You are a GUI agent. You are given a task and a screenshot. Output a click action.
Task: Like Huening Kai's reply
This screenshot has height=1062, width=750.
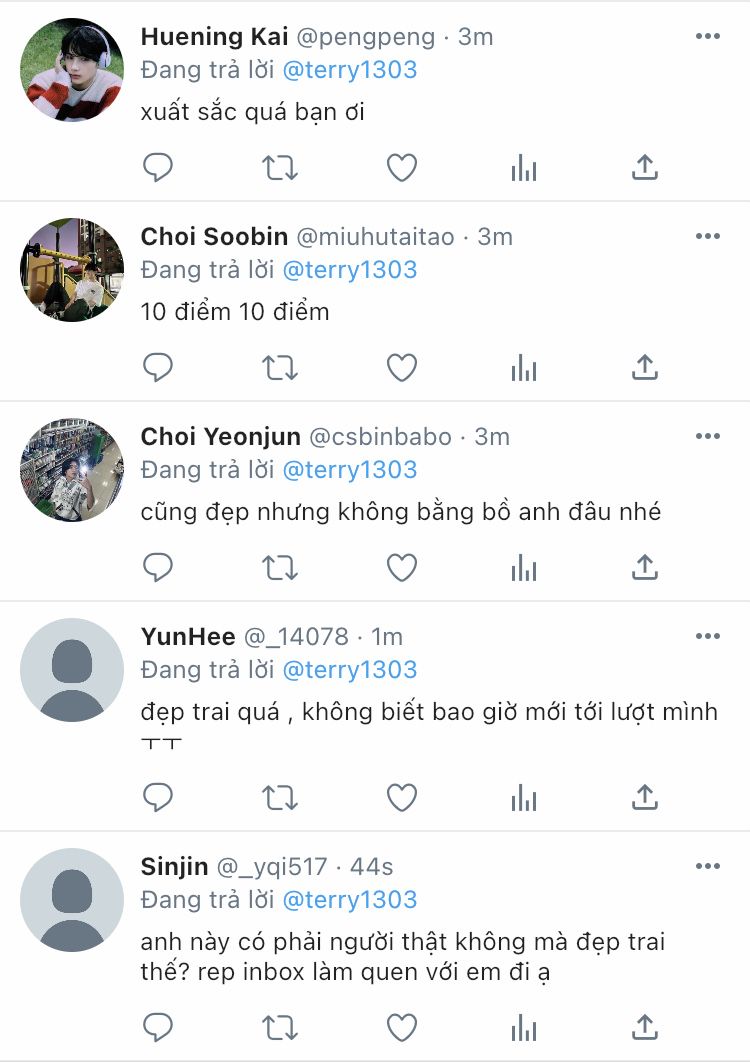(402, 168)
